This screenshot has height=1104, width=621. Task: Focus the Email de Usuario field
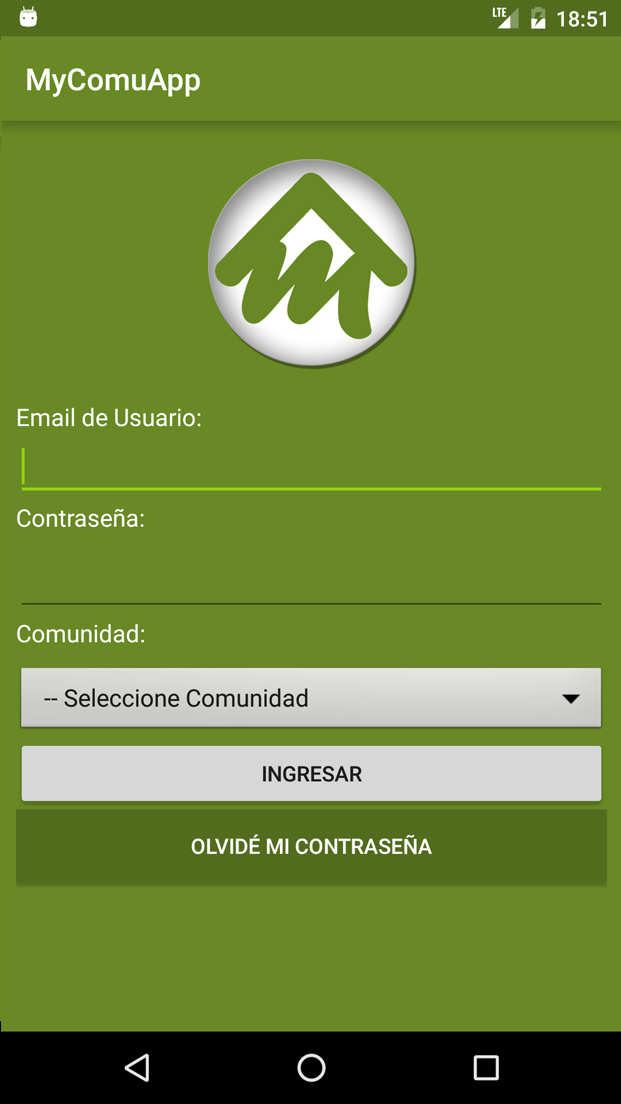[311, 467]
